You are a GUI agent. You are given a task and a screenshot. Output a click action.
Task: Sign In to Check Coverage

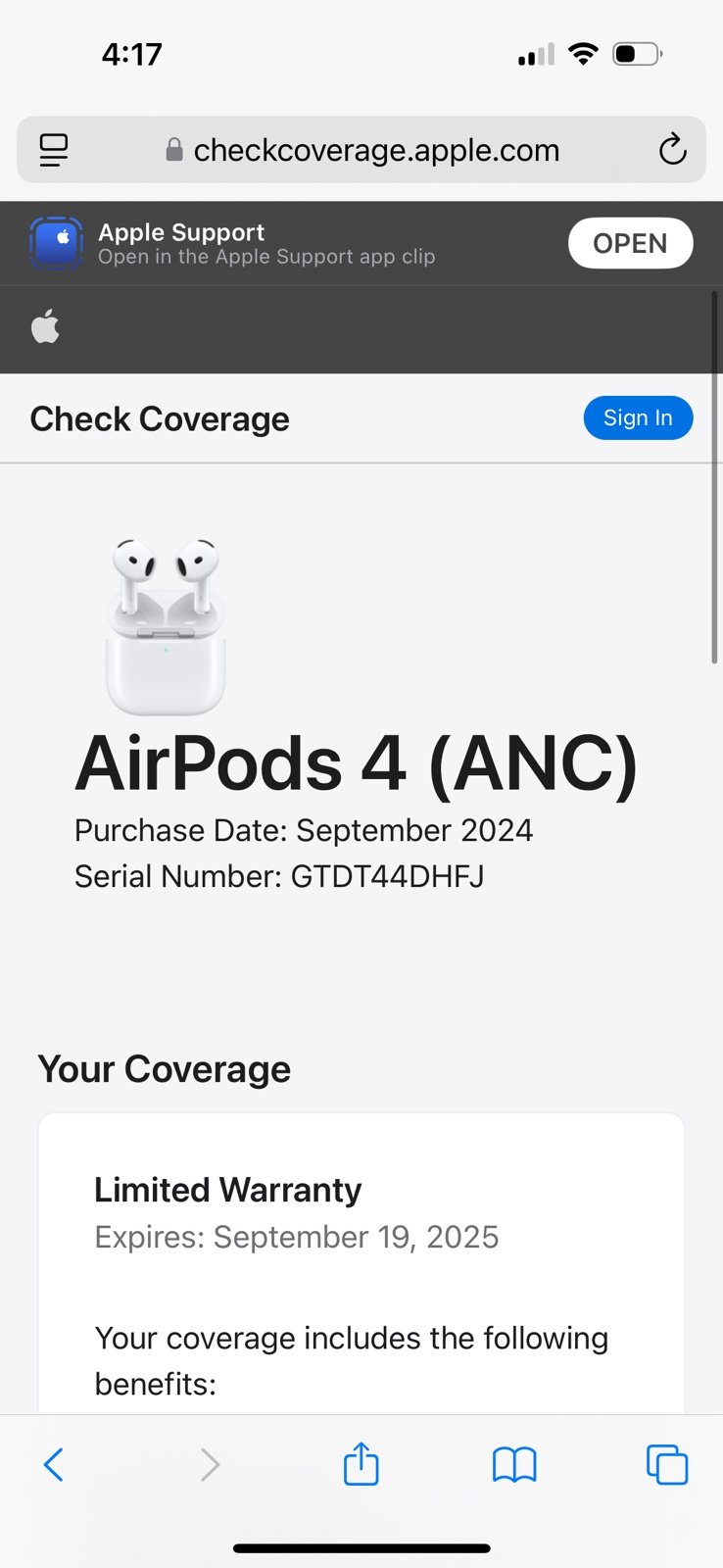pyautogui.click(x=638, y=417)
